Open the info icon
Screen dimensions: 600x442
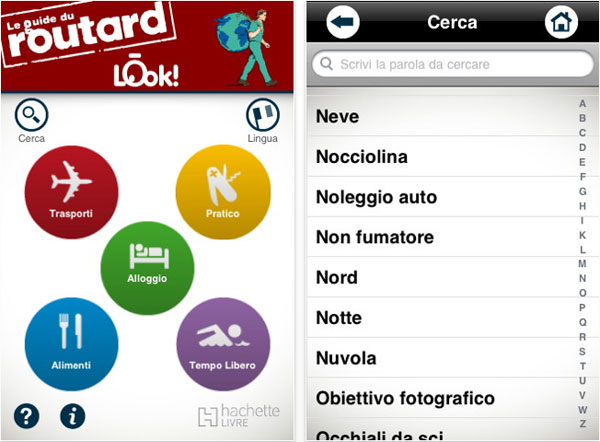[x=72, y=416]
